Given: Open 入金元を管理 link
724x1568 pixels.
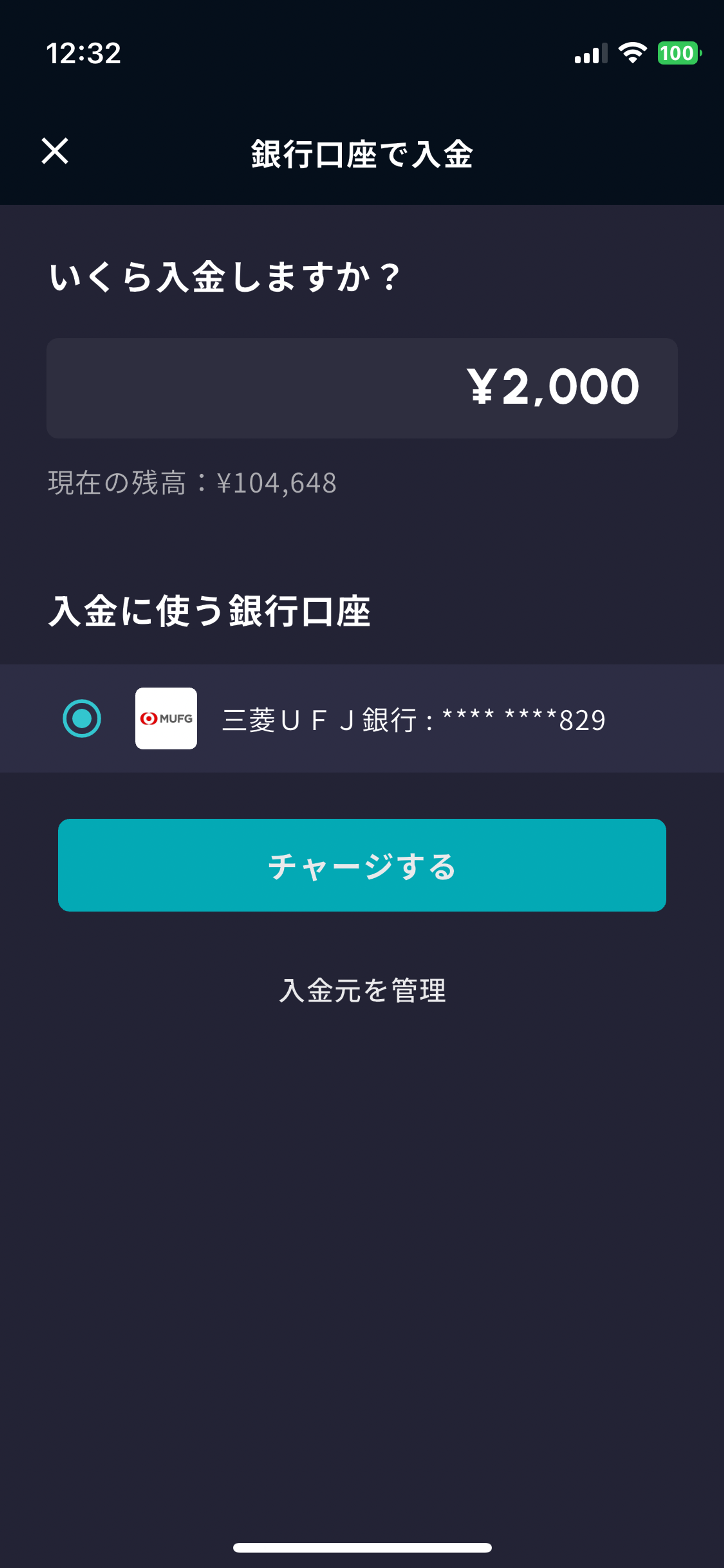Looking at the screenshot, I should [362, 990].
